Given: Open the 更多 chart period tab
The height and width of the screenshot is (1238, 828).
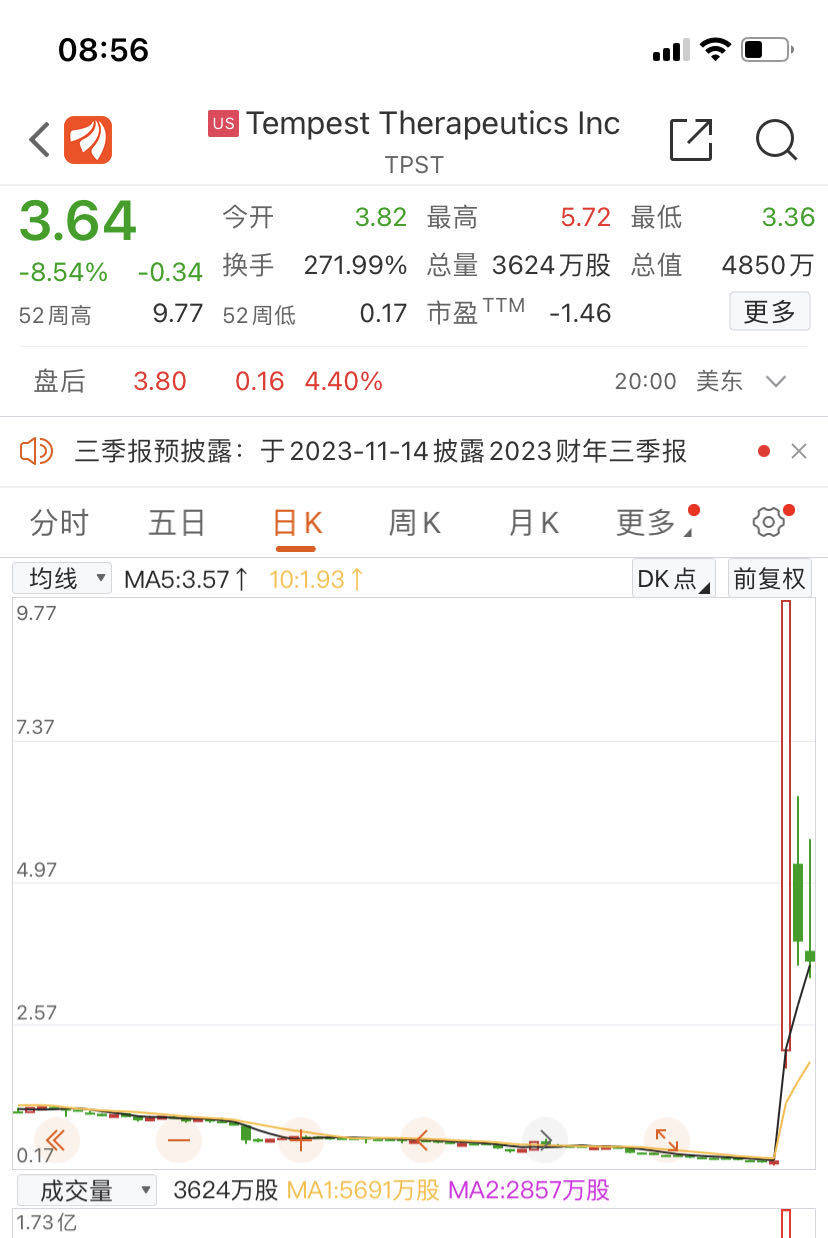Looking at the screenshot, I should point(647,522).
